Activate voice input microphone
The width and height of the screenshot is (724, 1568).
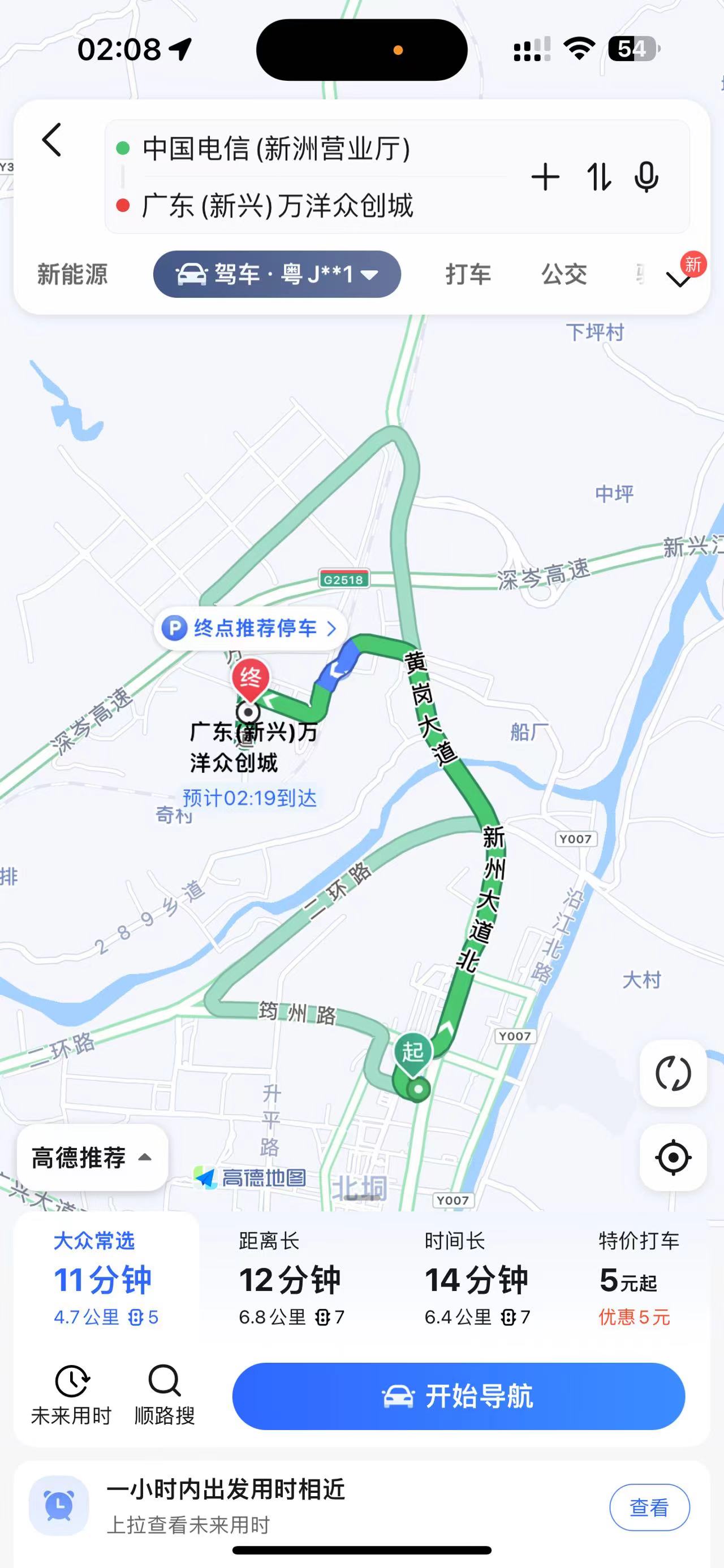645,177
